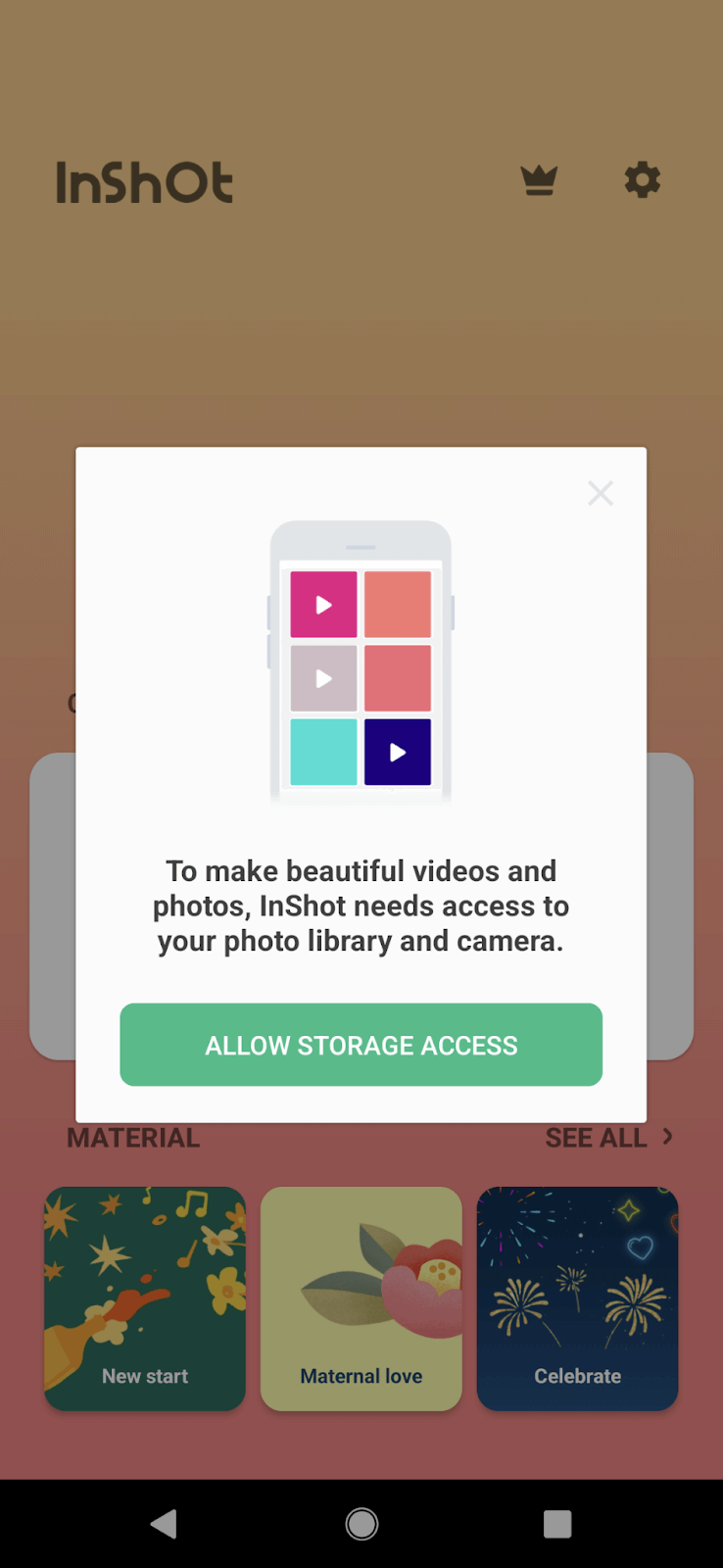The width and height of the screenshot is (723, 1568).
Task: Close the permission dialog
Action: pyautogui.click(x=601, y=493)
